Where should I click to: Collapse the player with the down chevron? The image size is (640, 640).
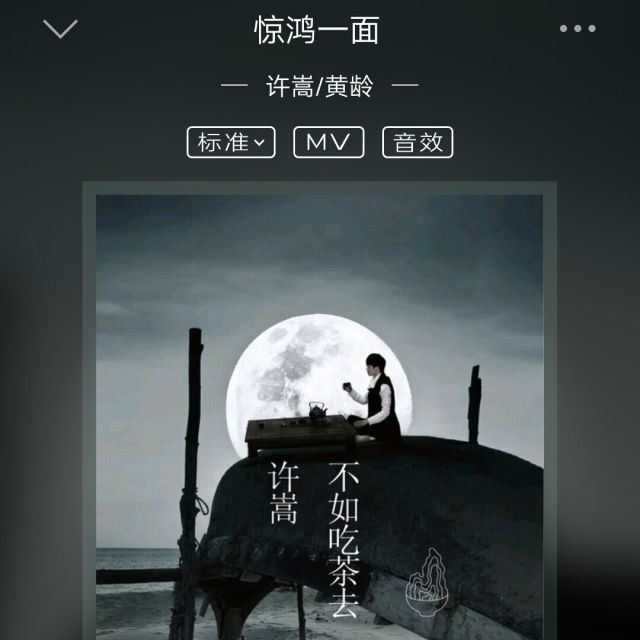tap(60, 29)
